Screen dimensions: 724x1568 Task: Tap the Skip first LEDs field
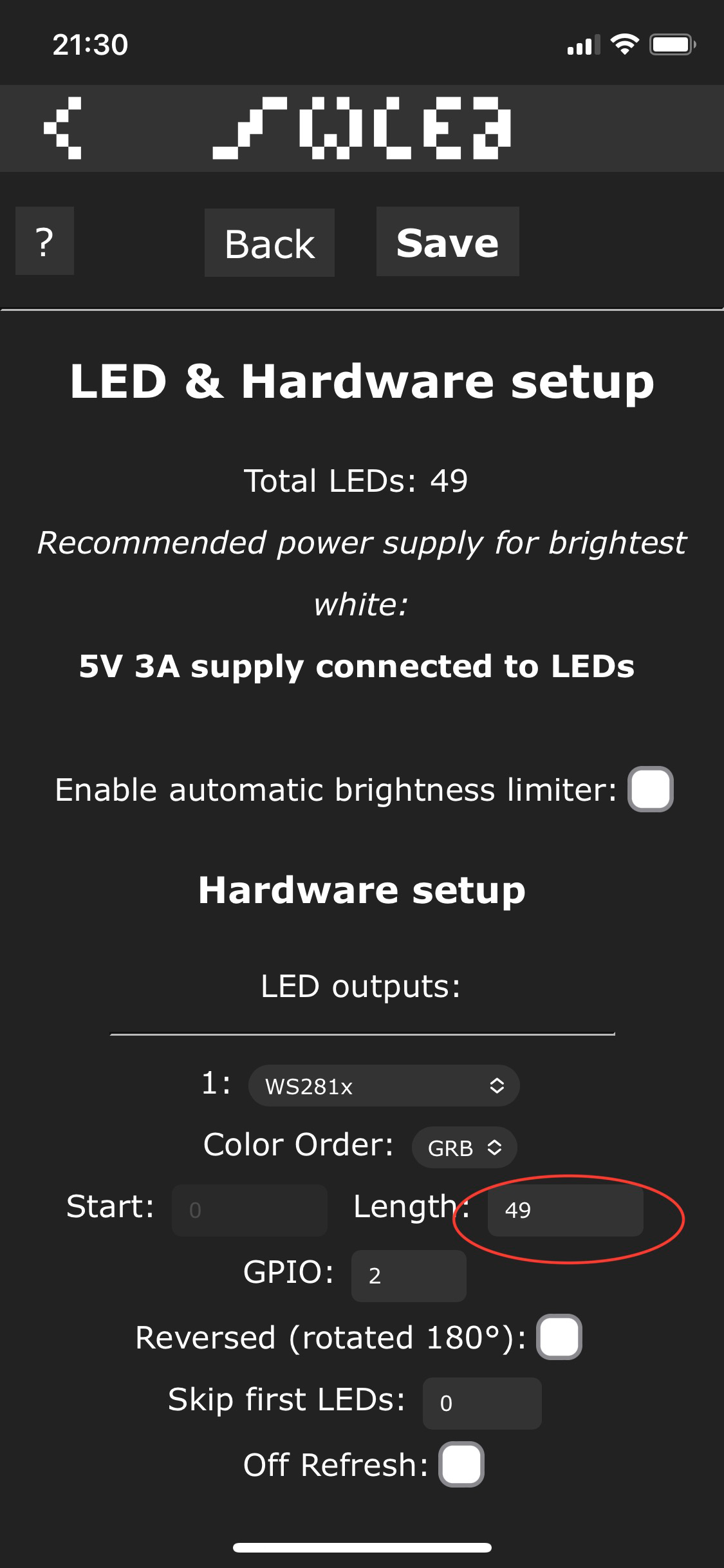coord(481,1403)
